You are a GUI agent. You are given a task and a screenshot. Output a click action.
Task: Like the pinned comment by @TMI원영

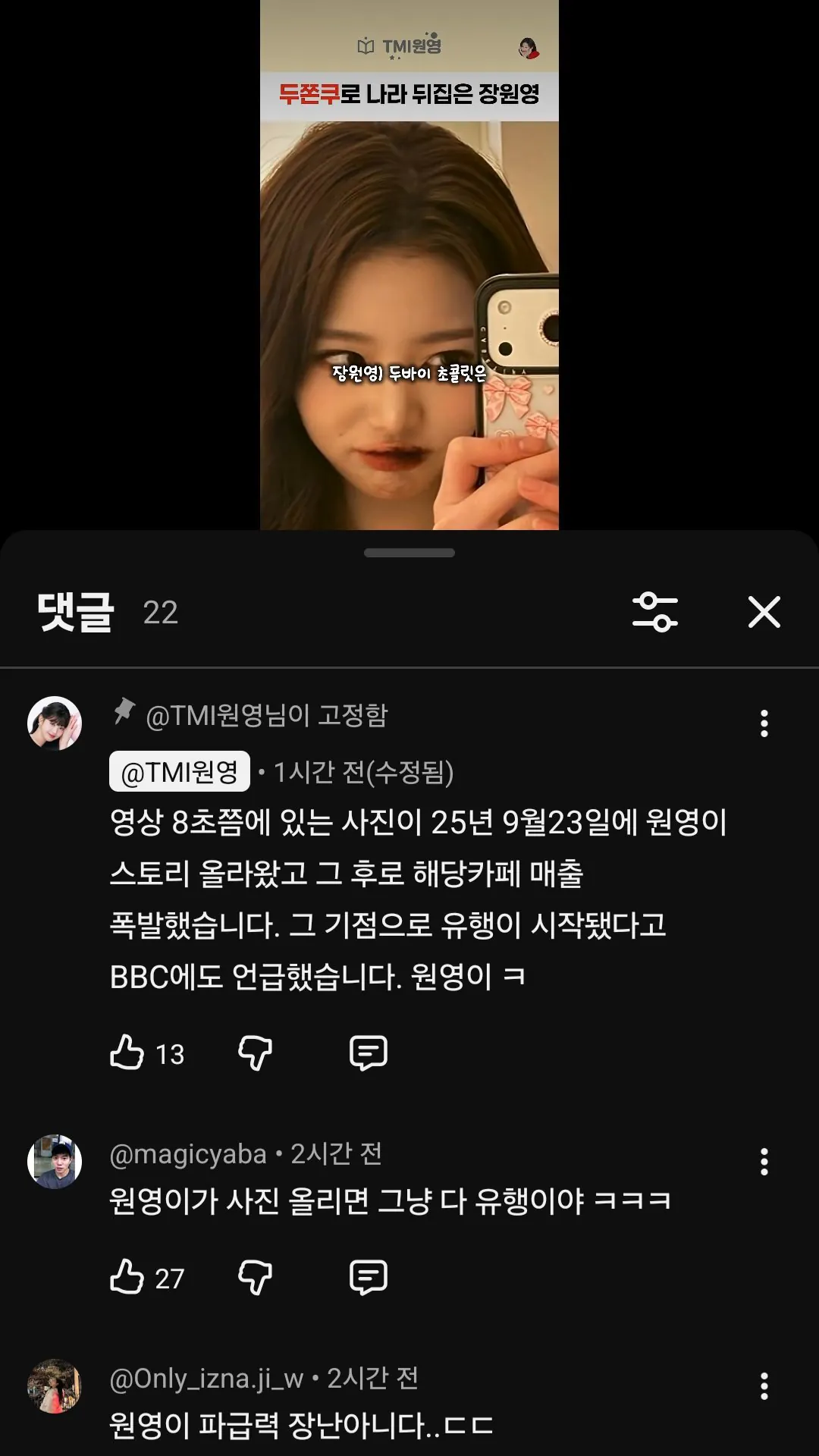[127, 1053]
